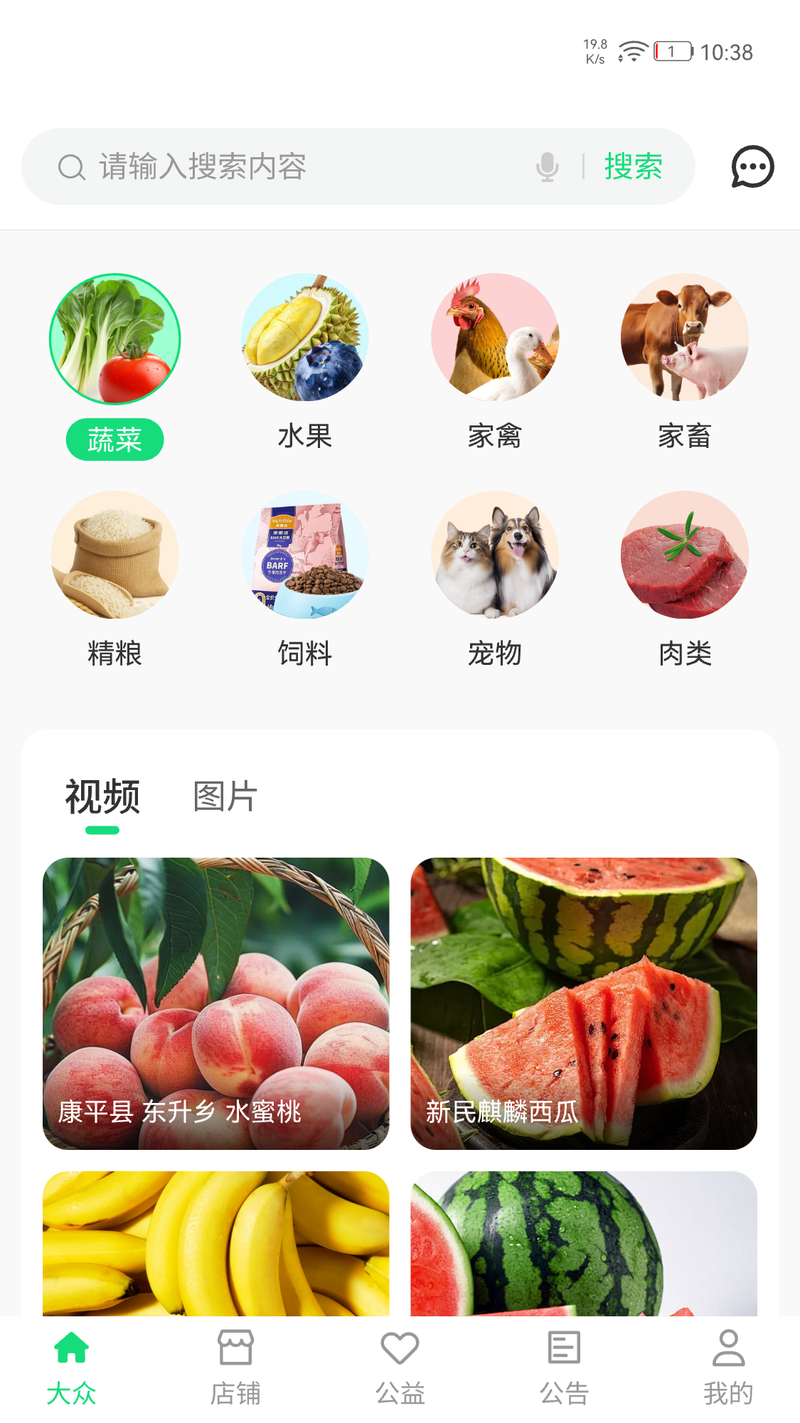
Task: Open the 我的 profile tab
Action: pos(728,1366)
